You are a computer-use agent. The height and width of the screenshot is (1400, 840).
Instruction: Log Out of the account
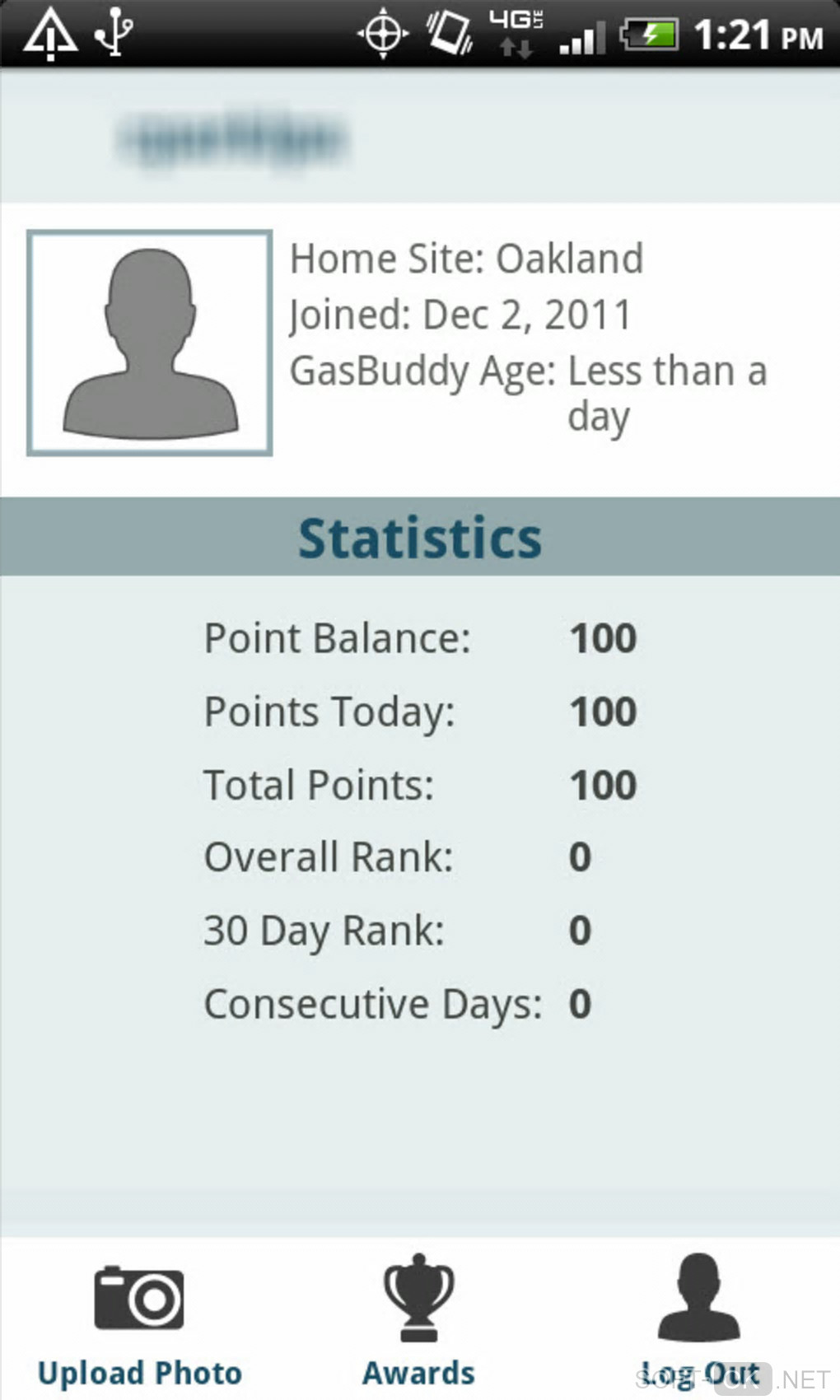click(698, 1319)
